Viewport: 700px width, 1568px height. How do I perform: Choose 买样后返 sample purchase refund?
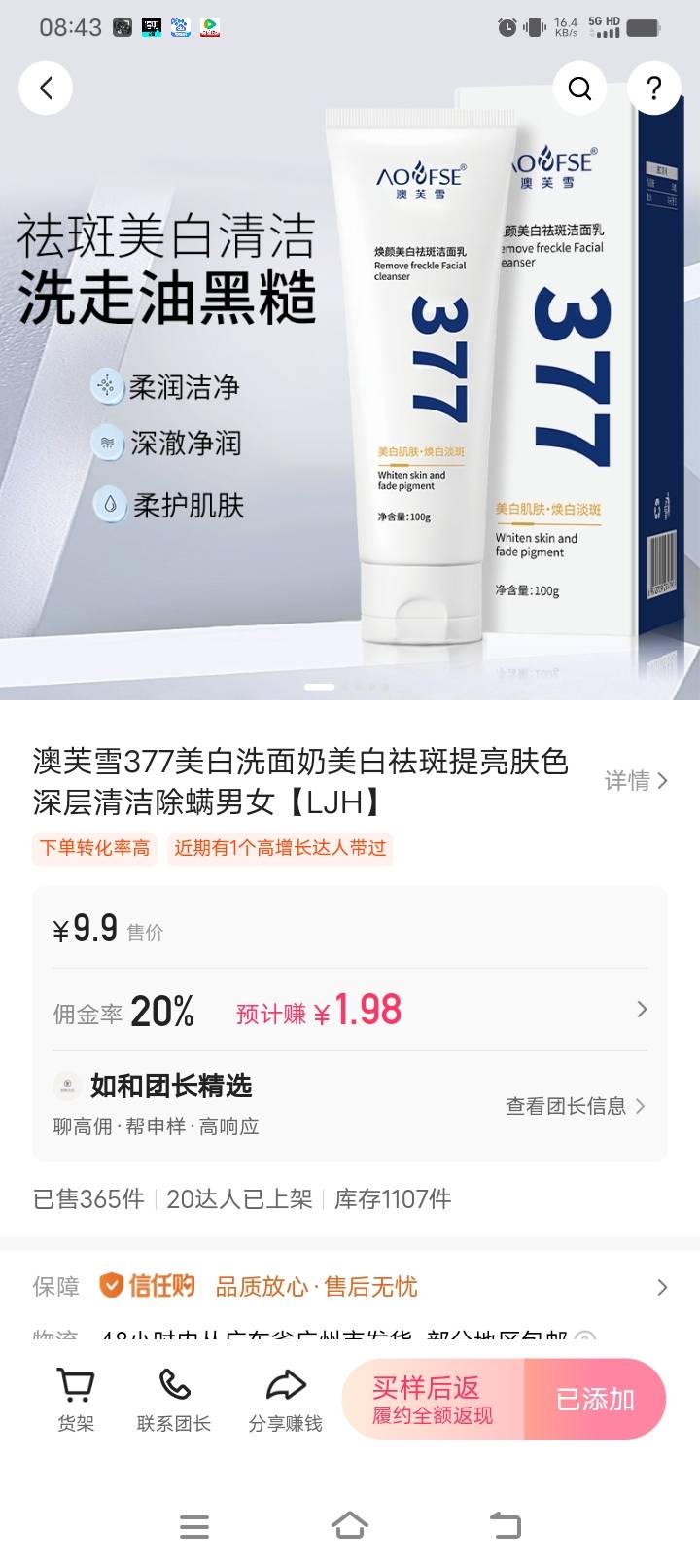434,1400
